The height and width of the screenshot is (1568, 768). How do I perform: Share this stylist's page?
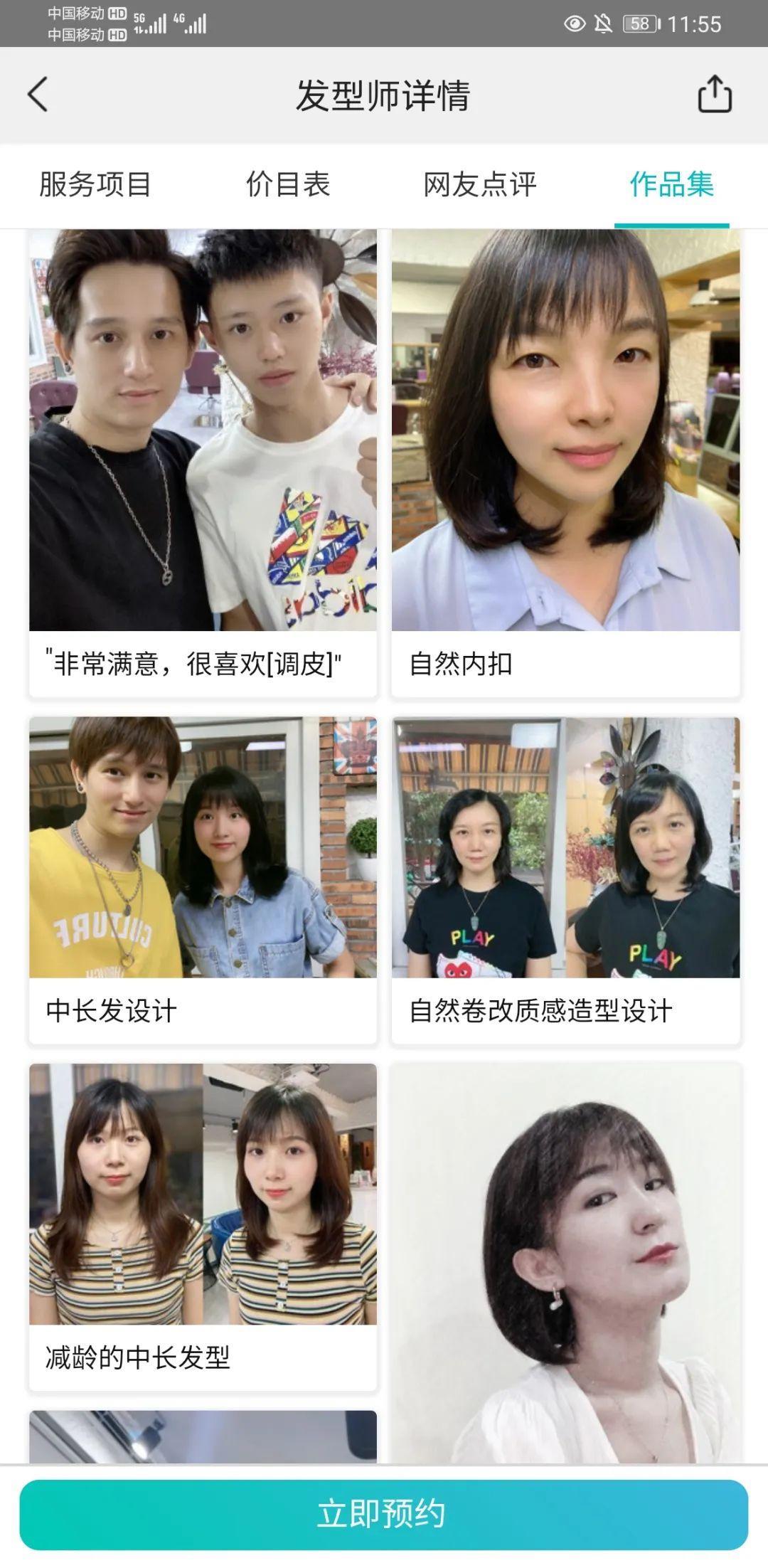(714, 95)
